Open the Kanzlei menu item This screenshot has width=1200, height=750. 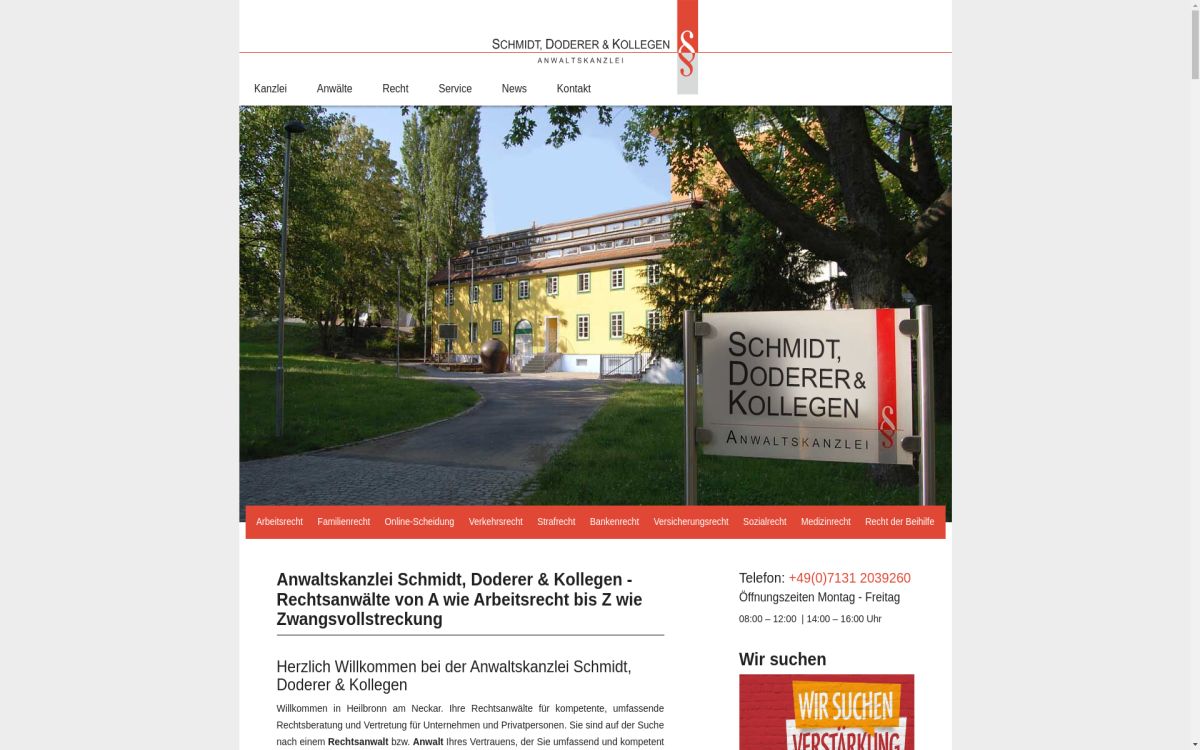[270, 89]
